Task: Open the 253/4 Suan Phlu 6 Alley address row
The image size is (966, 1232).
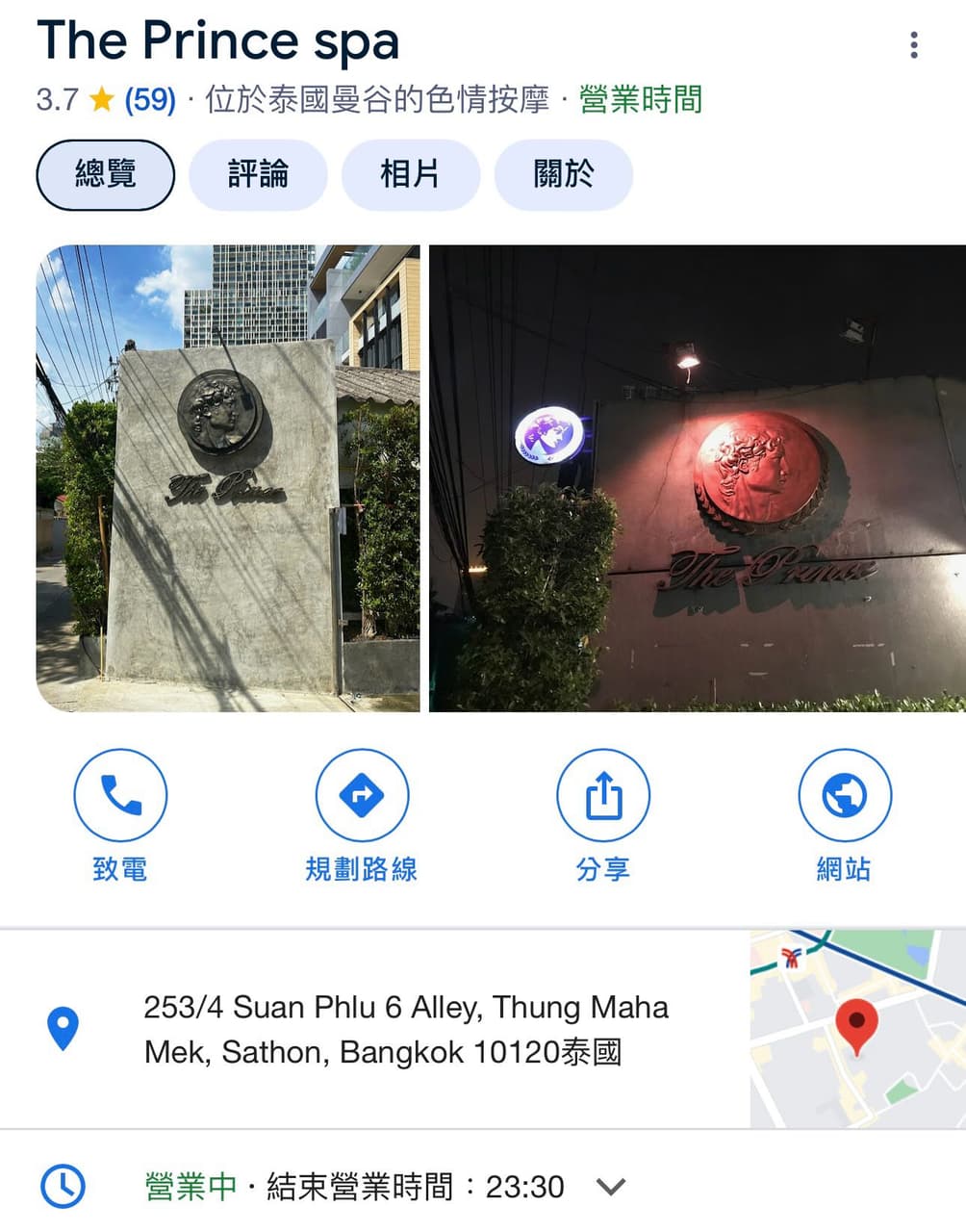Action: pos(404,1029)
